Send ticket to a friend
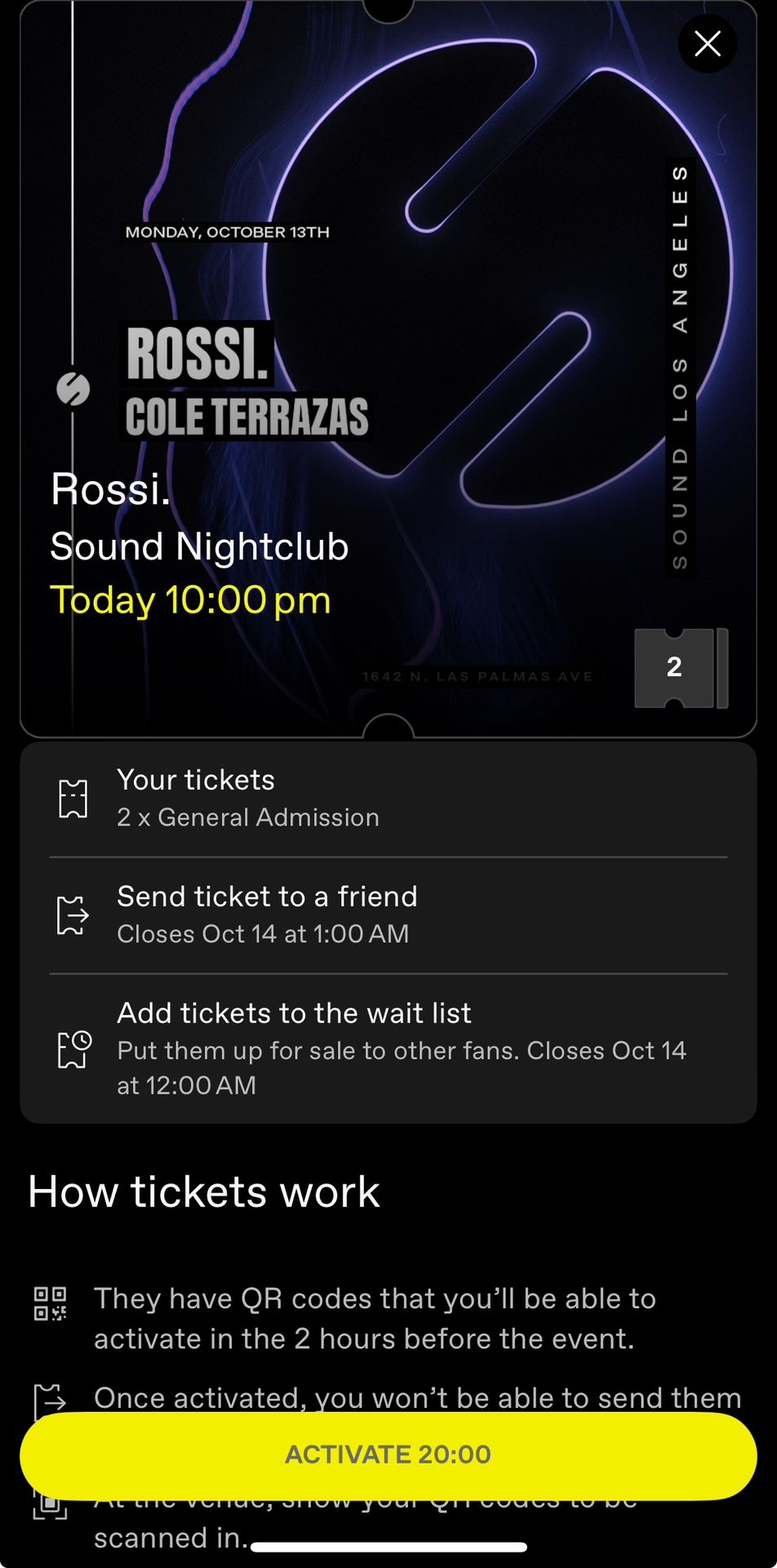This screenshot has height=1568, width=777. [x=388, y=915]
